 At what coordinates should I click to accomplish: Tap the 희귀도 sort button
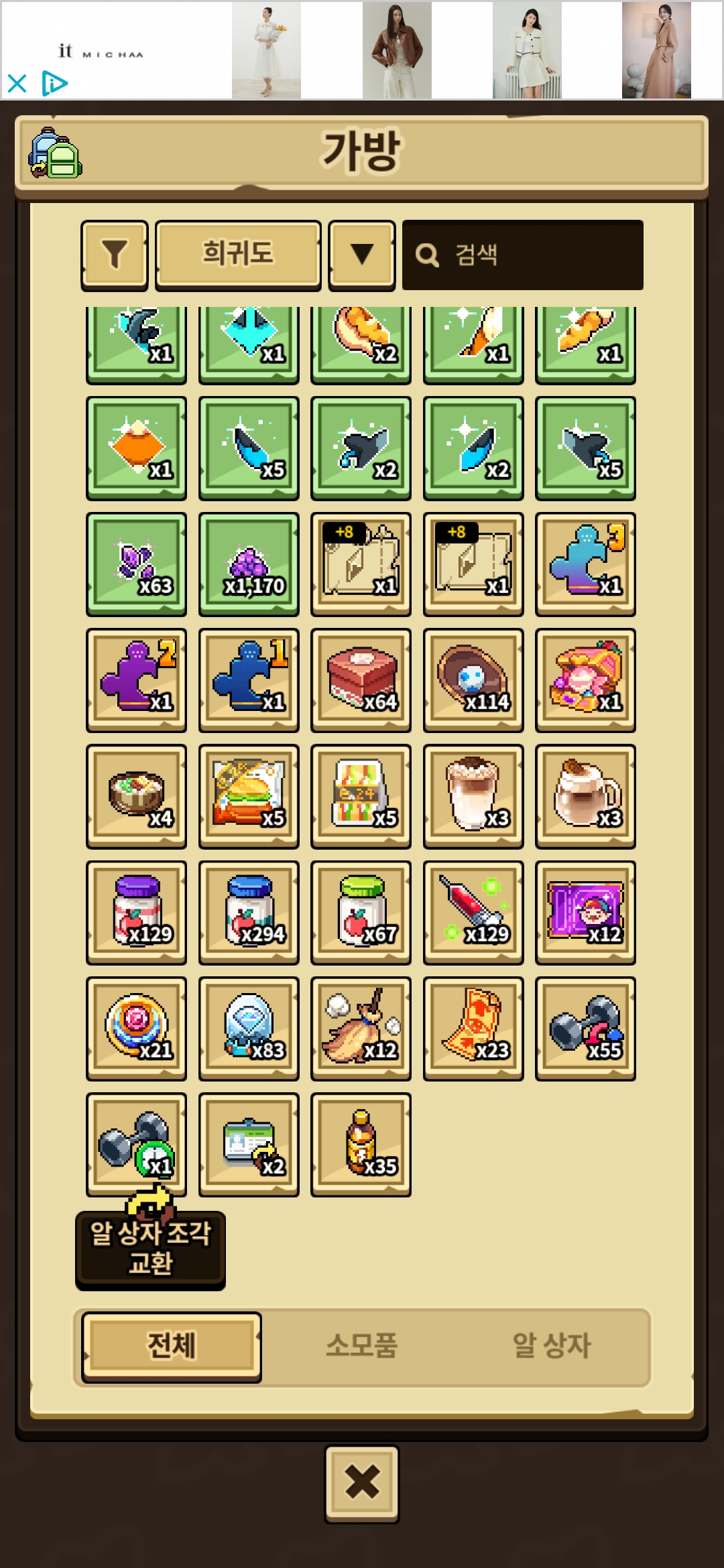pos(238,255)
